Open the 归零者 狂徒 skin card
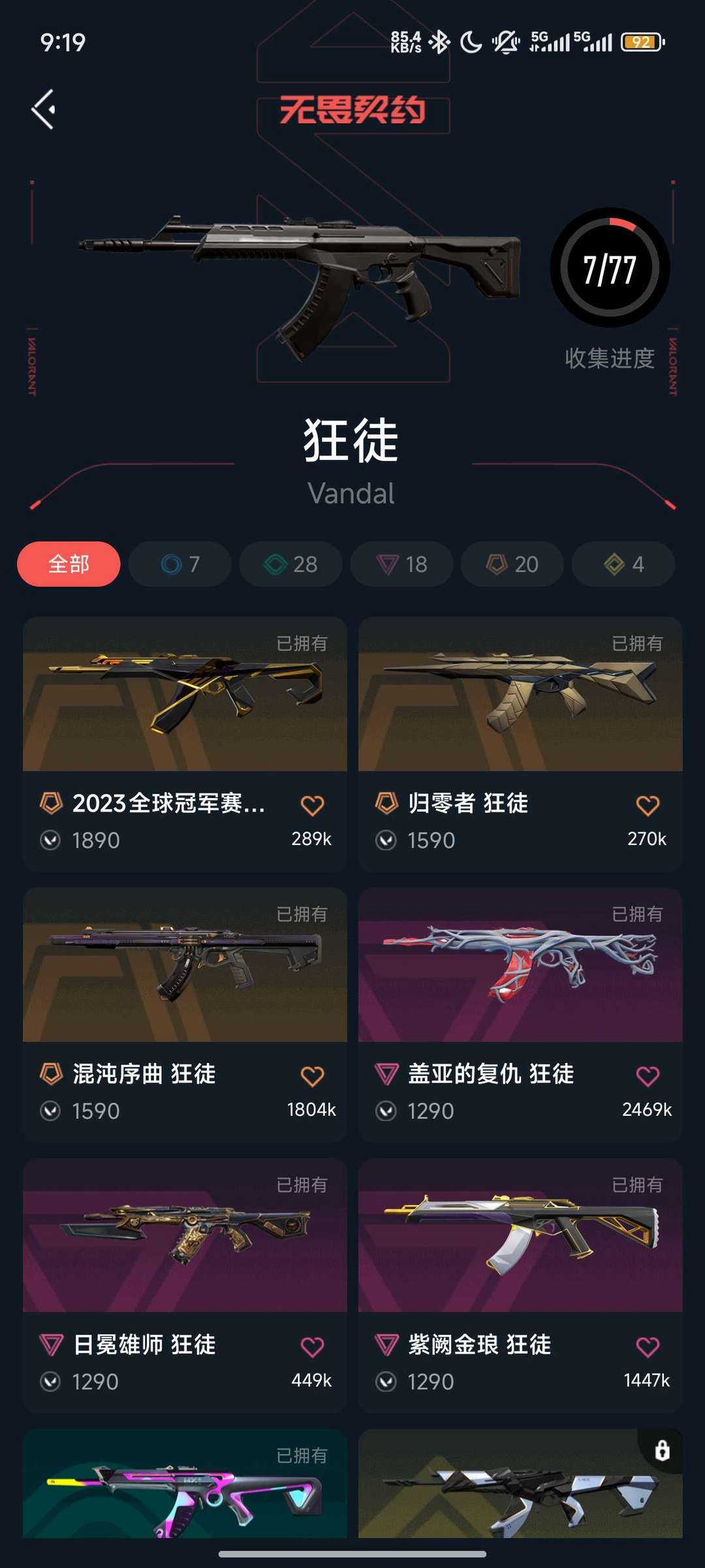The width and height of the screenshot is (705, 1568). (x=520, y=695)
